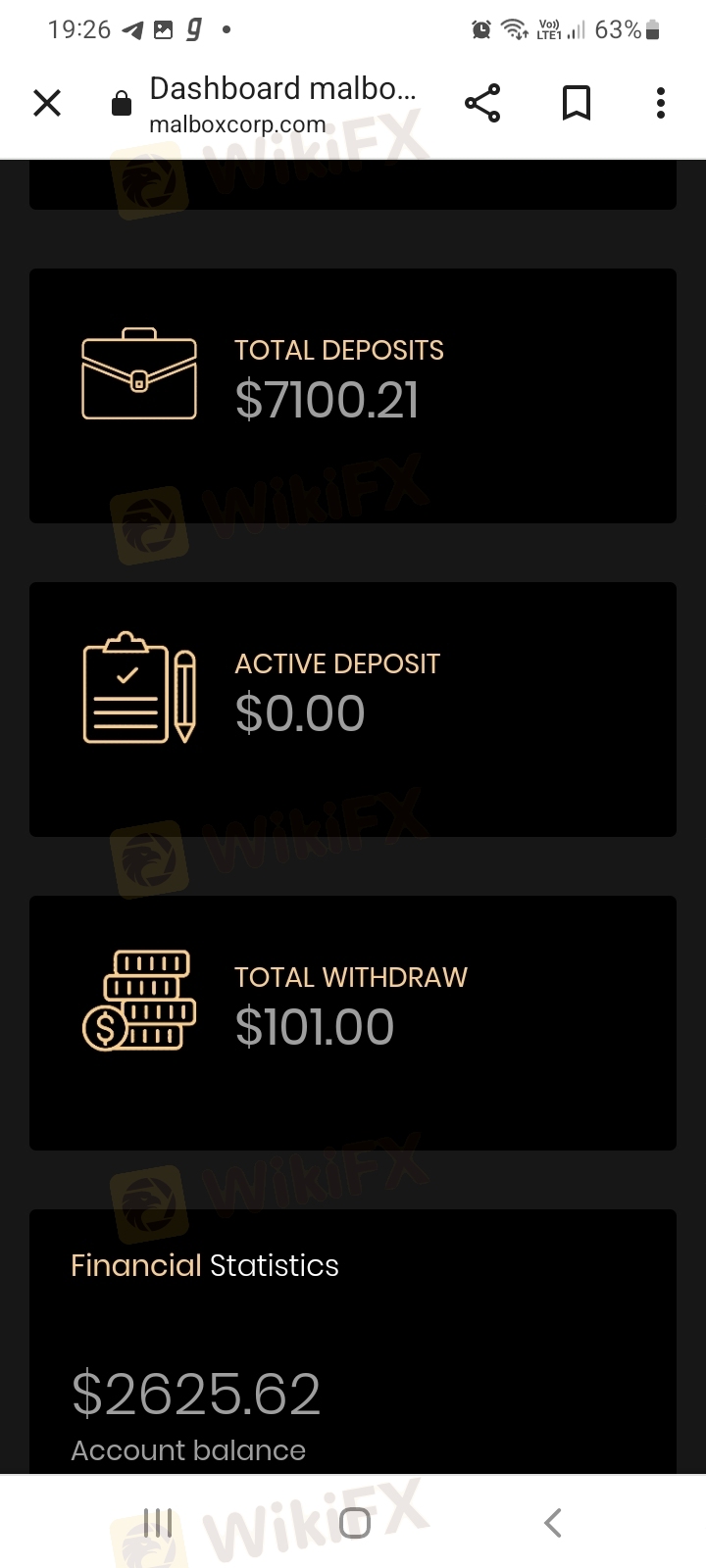The image size is (706, 1568).
Task: Go back using the system back button
Action: (x=553, y=1523)
